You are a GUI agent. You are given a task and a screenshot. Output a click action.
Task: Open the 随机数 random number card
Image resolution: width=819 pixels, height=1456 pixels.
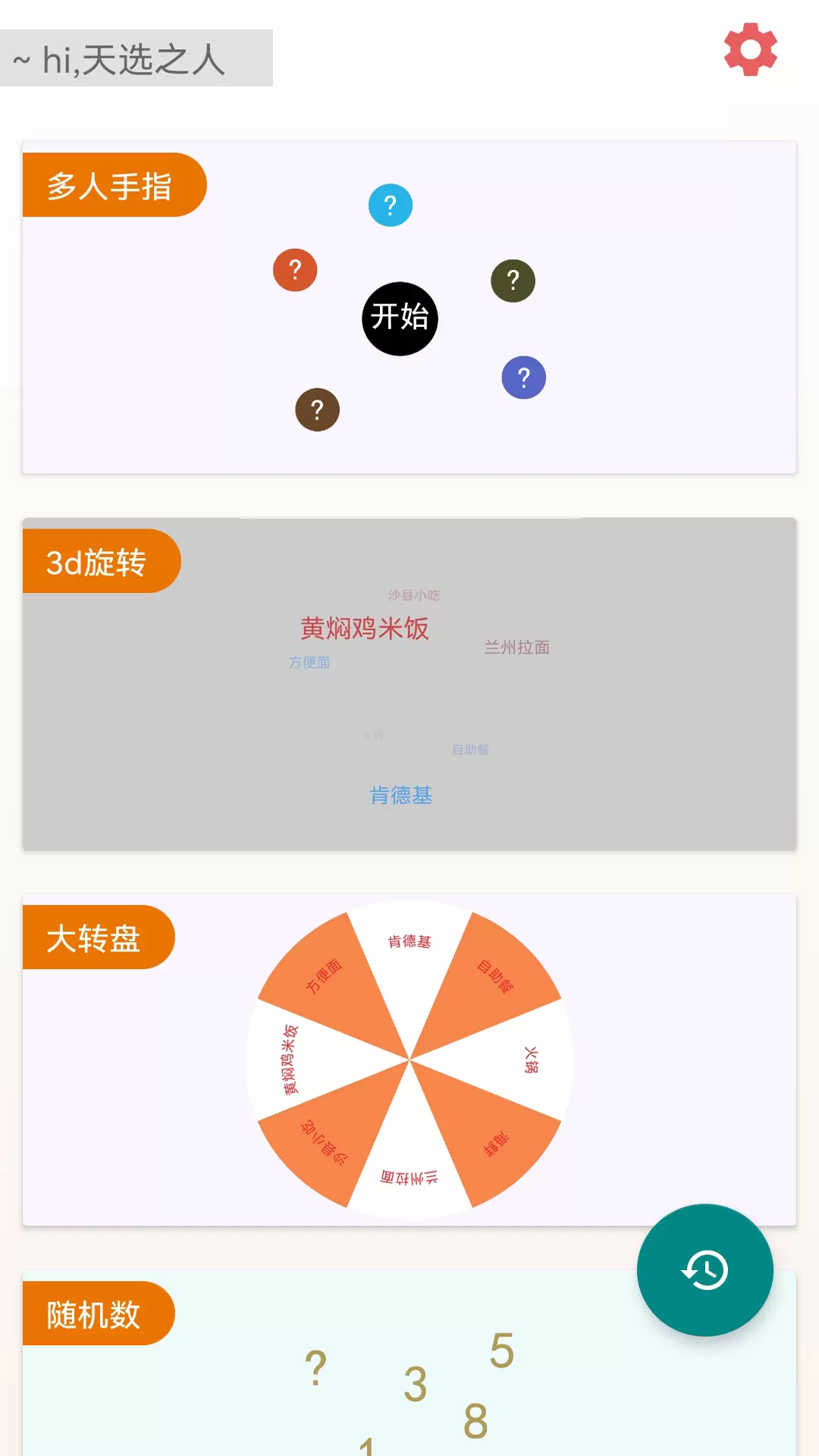point(409,1363)
